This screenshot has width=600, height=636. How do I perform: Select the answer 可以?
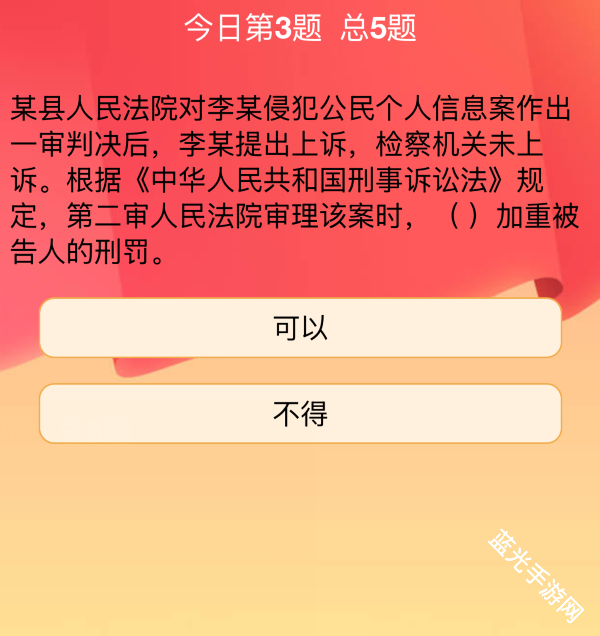pos(300,328)
